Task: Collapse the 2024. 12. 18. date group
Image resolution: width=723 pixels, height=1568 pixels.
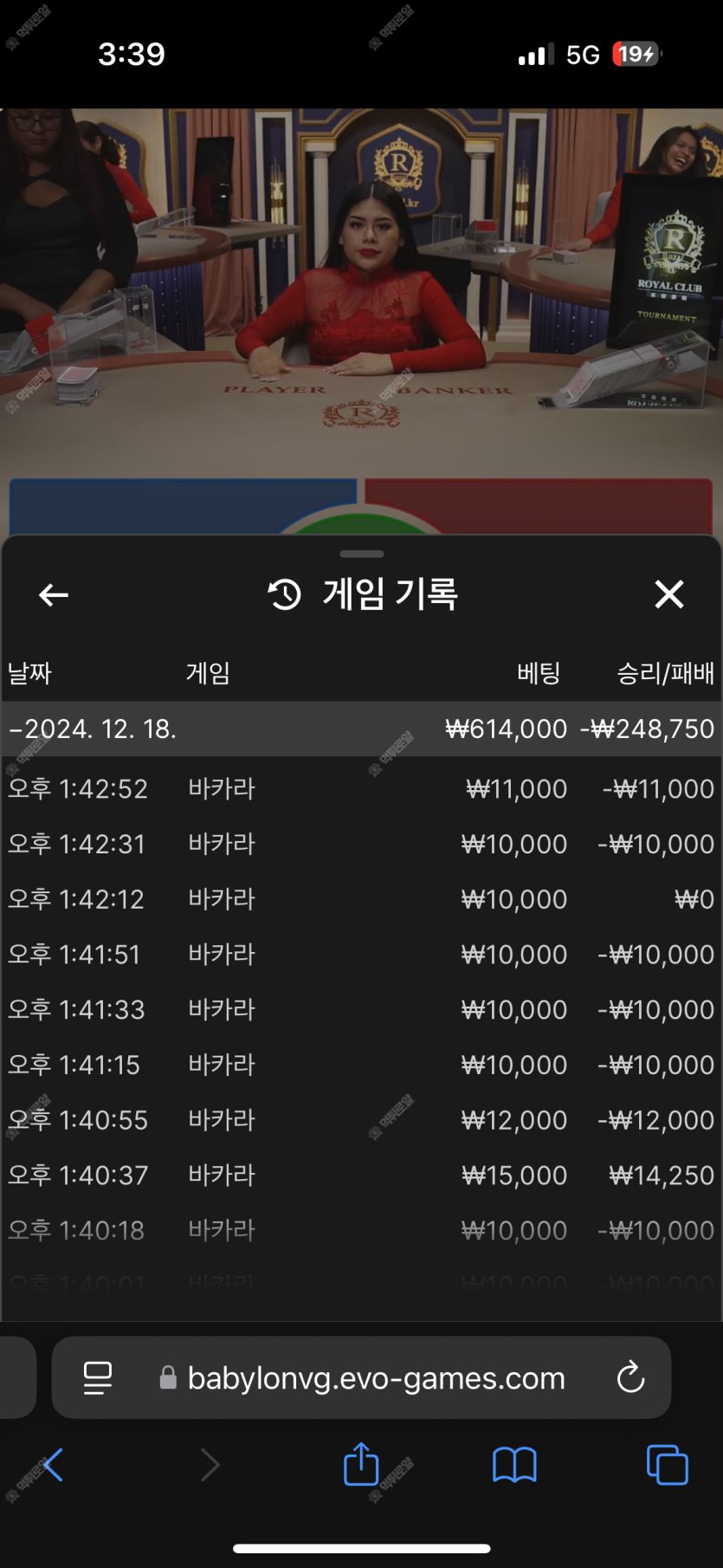Action: click(x=94, y=729)
